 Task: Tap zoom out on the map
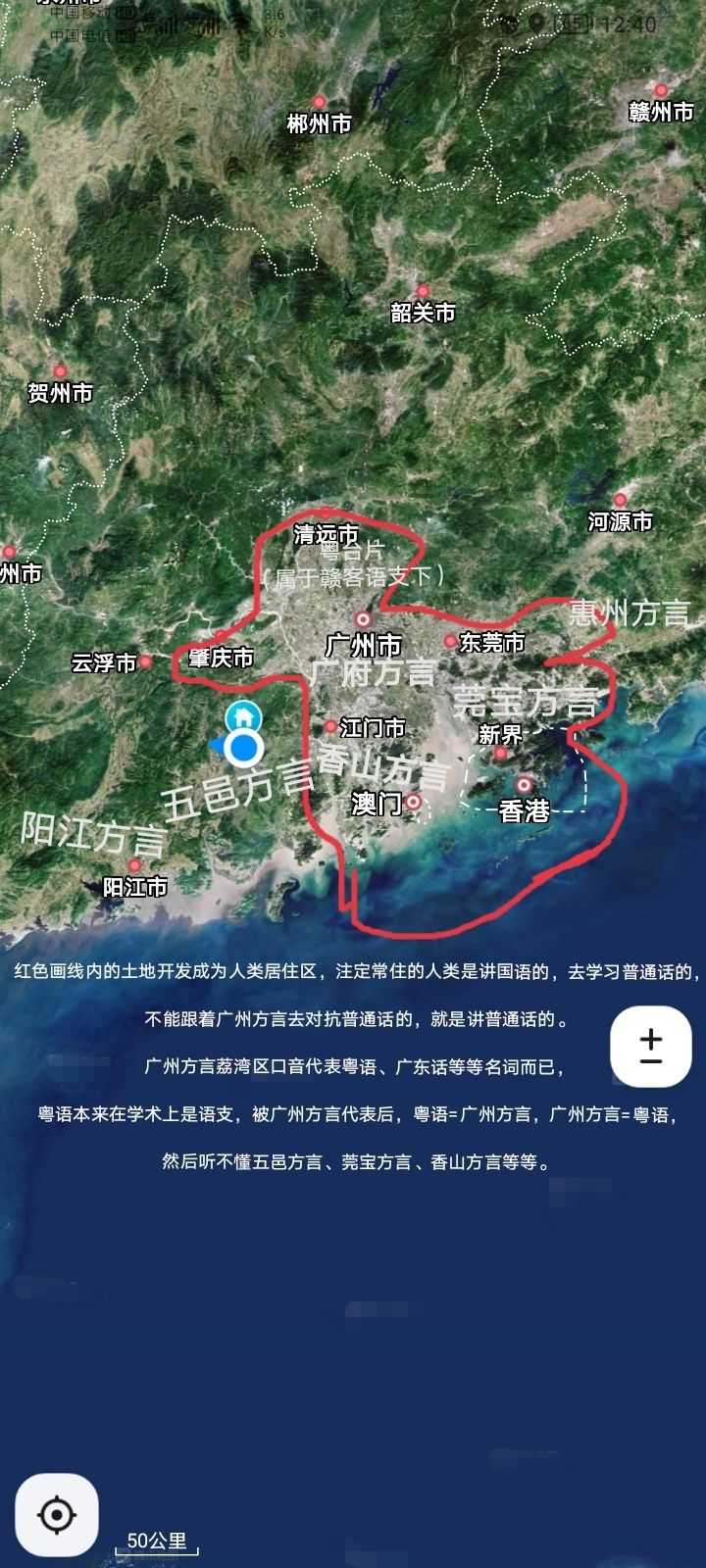coord(650,1061)
